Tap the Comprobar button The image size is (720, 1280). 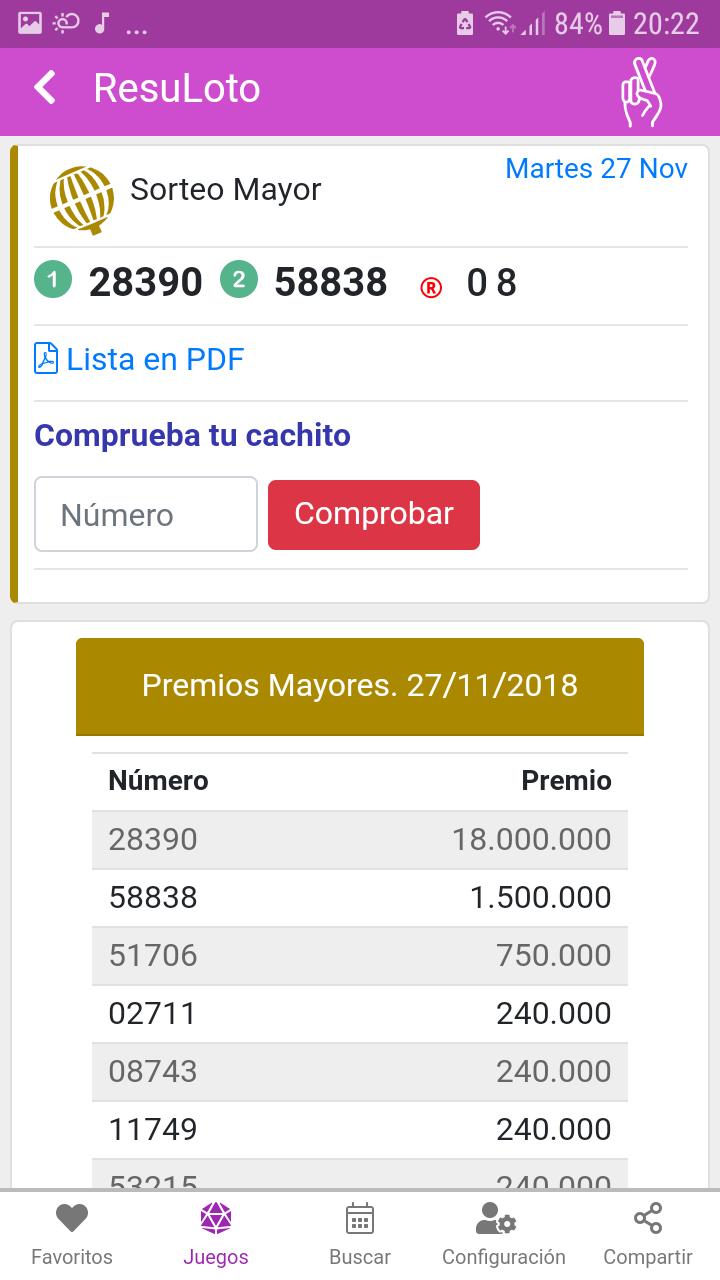374,514
